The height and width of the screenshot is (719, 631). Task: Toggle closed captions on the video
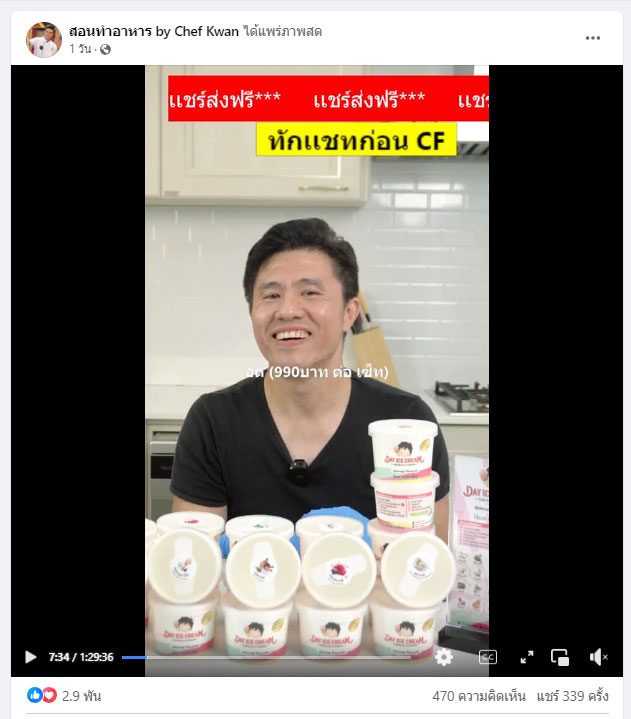pyautogui.click(x=488, y=657)
